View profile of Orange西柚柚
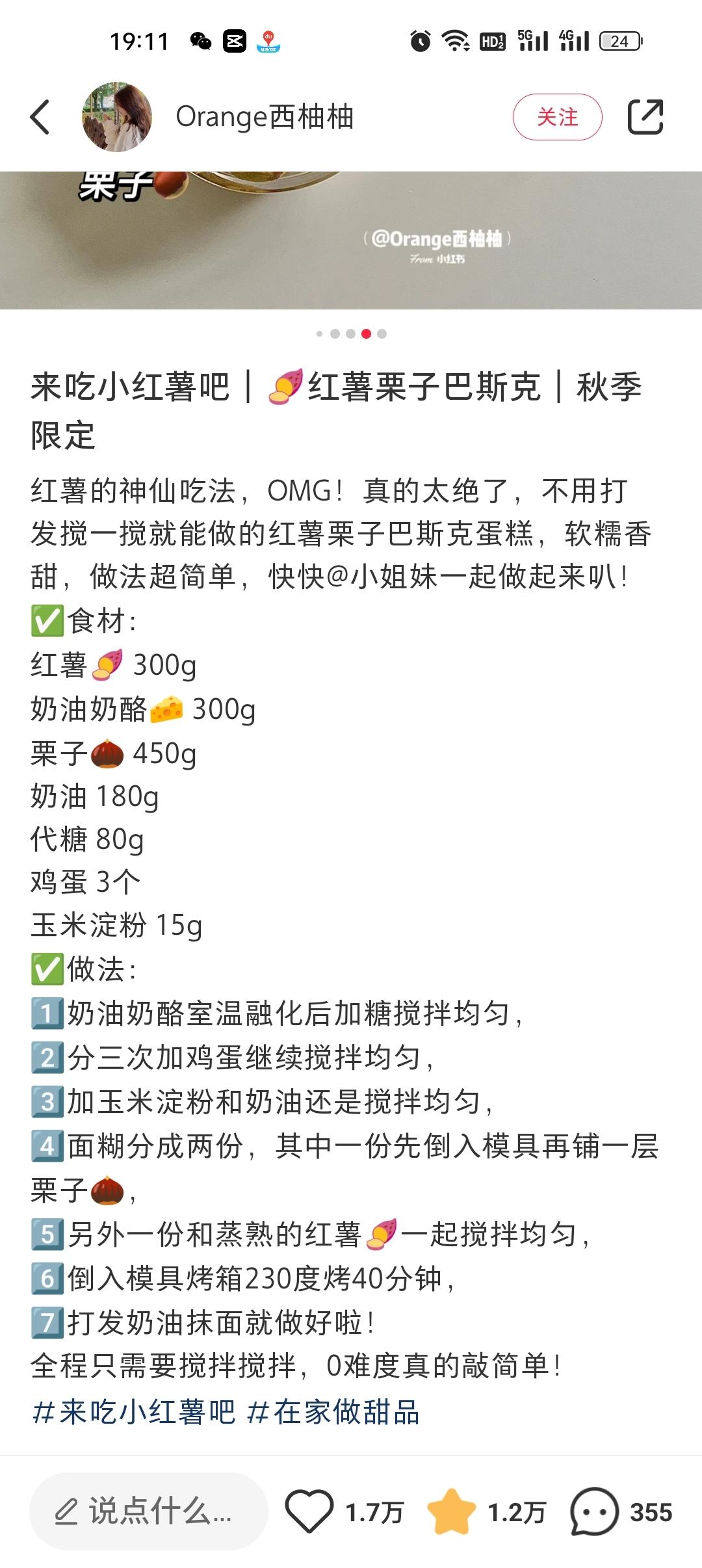This screenshot has width=702, height=1568. [x=117, y=117]
